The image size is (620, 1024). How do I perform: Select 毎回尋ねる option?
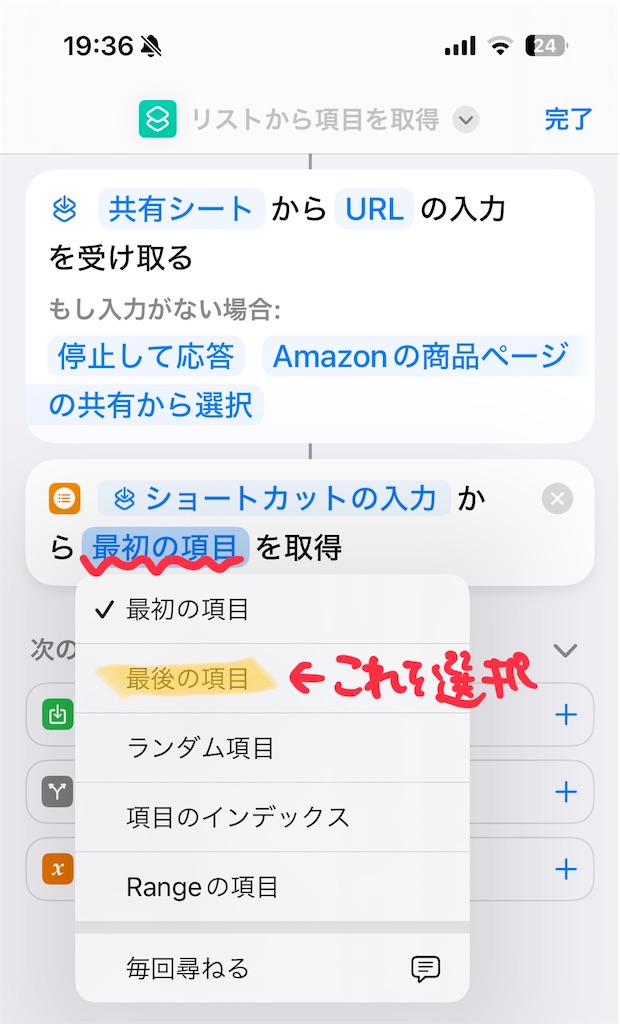pyautogui.click(x=272, y=968)
